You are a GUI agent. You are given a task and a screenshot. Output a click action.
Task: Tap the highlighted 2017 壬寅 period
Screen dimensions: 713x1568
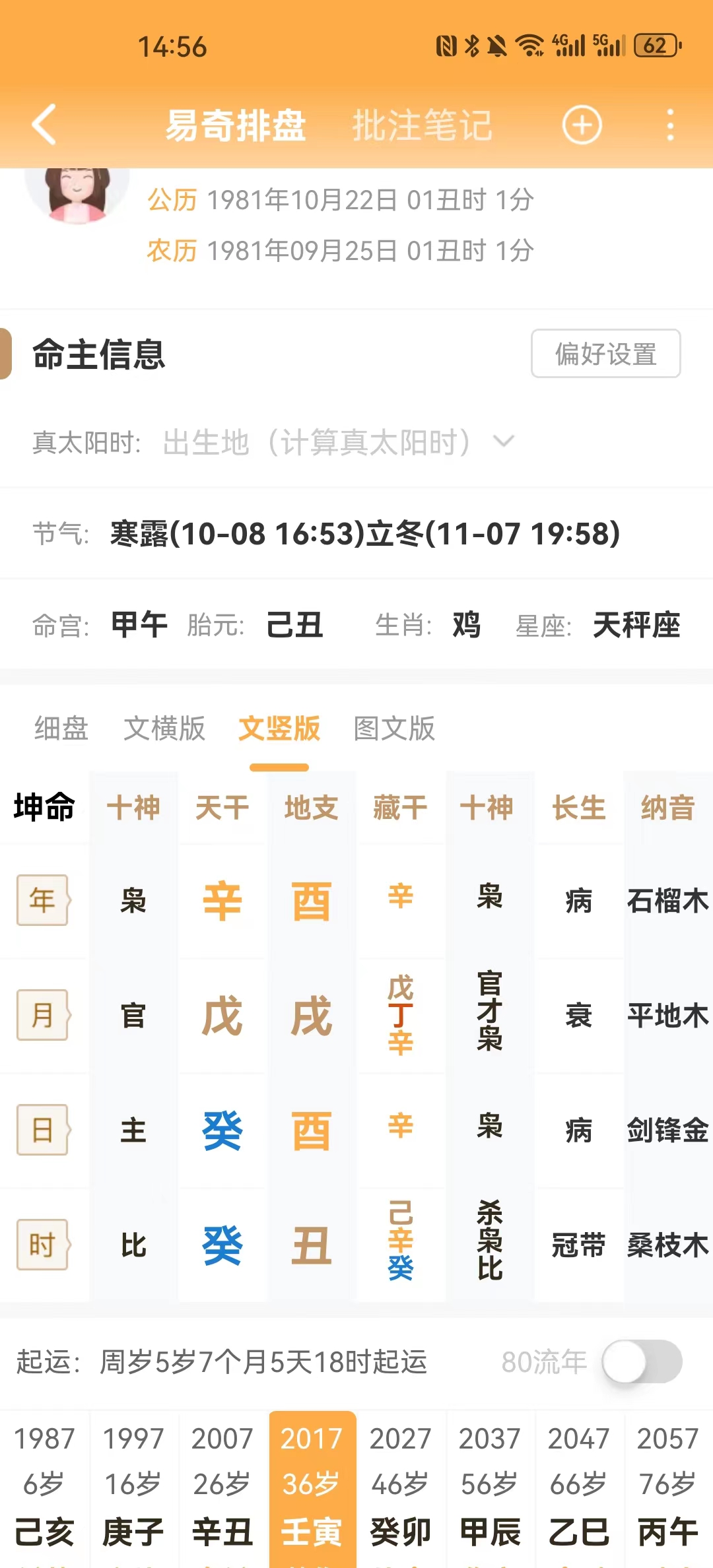tap(312, 1485)
